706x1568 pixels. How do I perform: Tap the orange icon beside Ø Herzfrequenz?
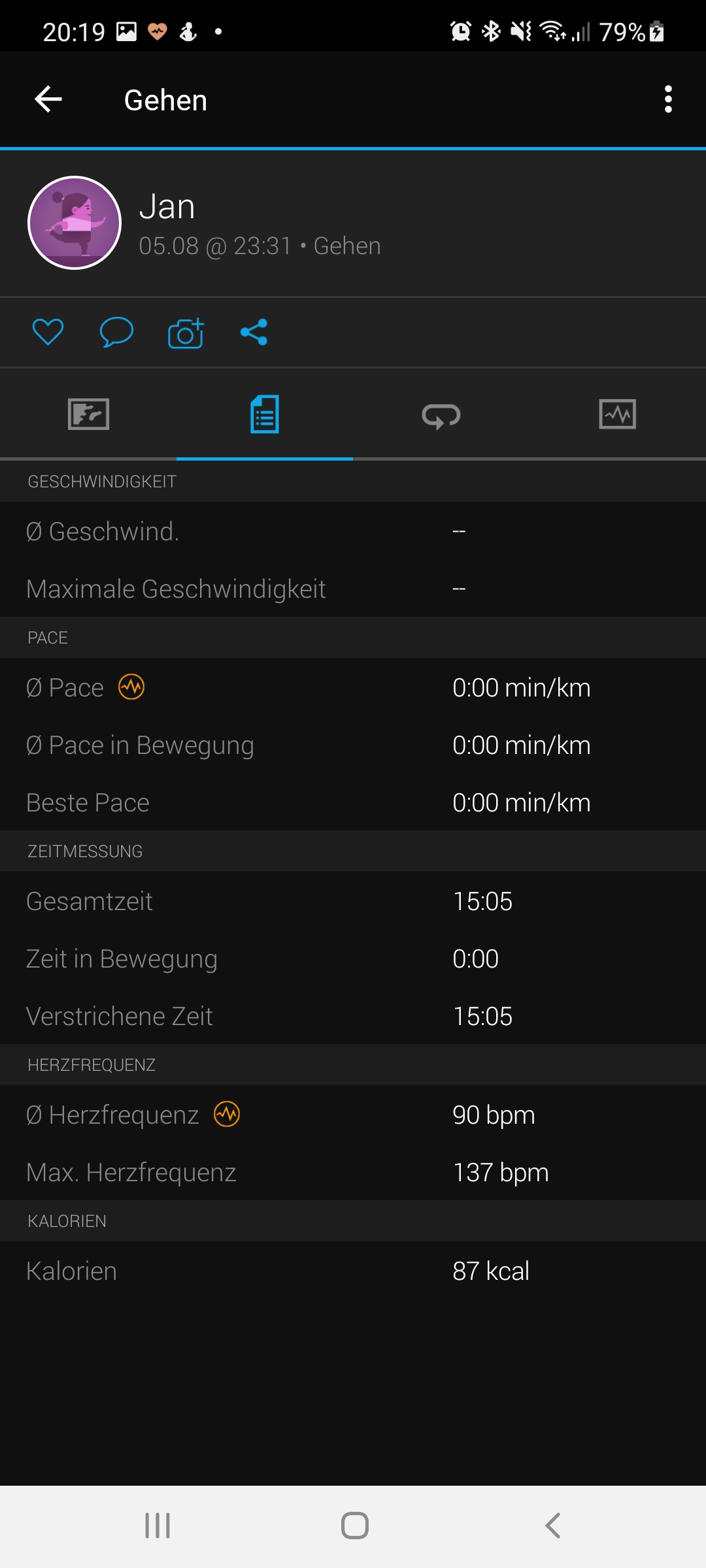coord(227,1114)
